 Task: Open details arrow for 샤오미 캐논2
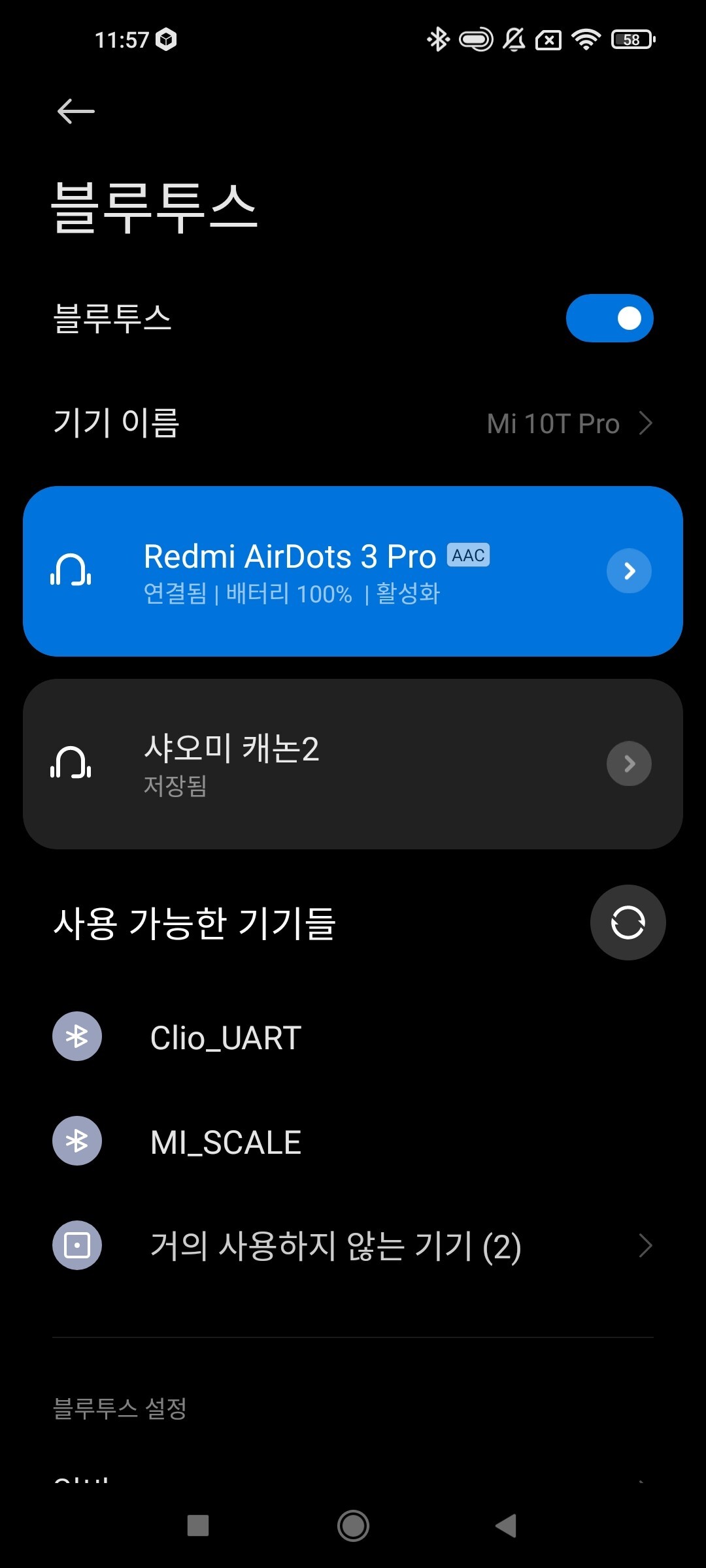(629, 764)
